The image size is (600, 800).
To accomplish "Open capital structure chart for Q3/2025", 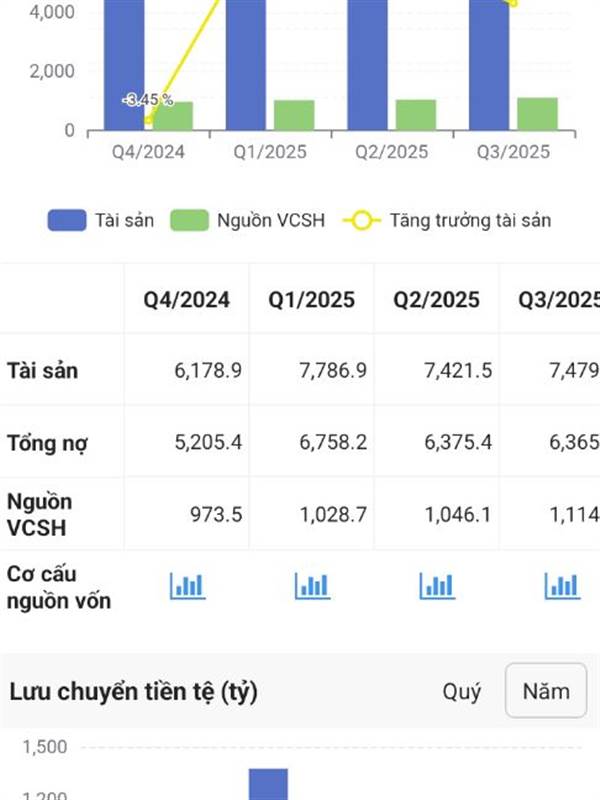I will click(562, 586).
